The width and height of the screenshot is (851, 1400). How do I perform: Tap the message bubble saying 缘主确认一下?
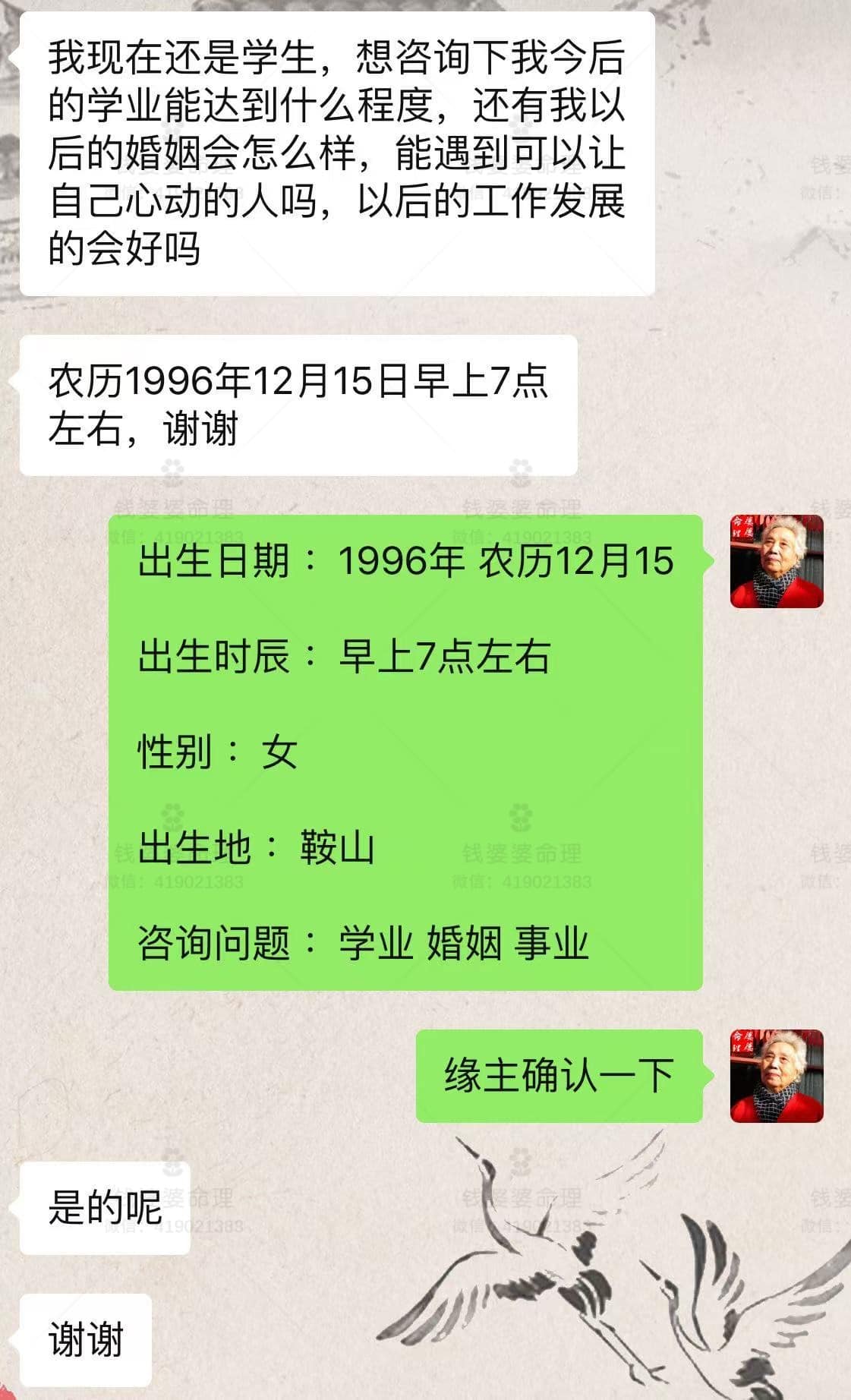[556, 1074]
